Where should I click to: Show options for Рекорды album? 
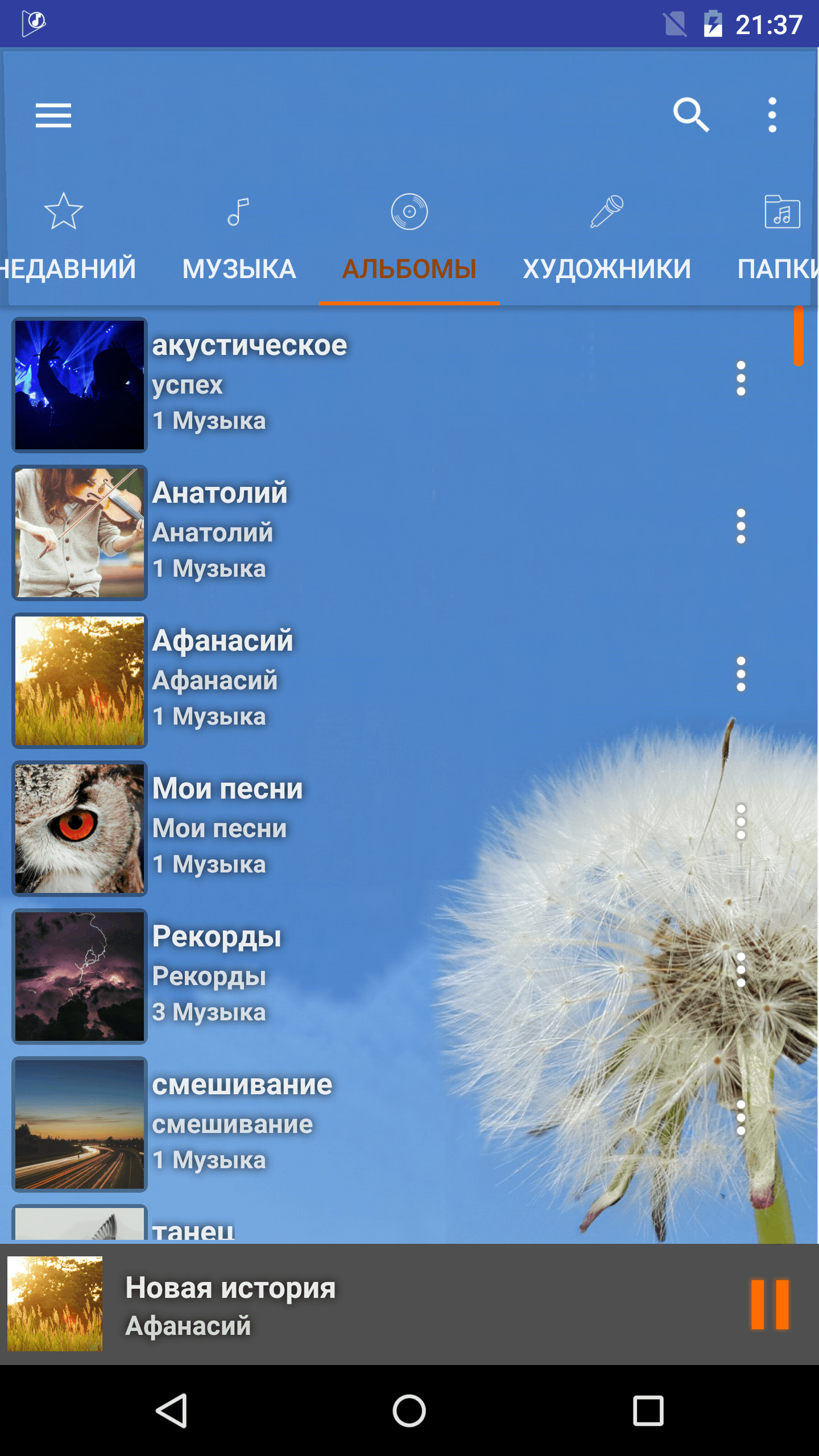coord(741,970)
